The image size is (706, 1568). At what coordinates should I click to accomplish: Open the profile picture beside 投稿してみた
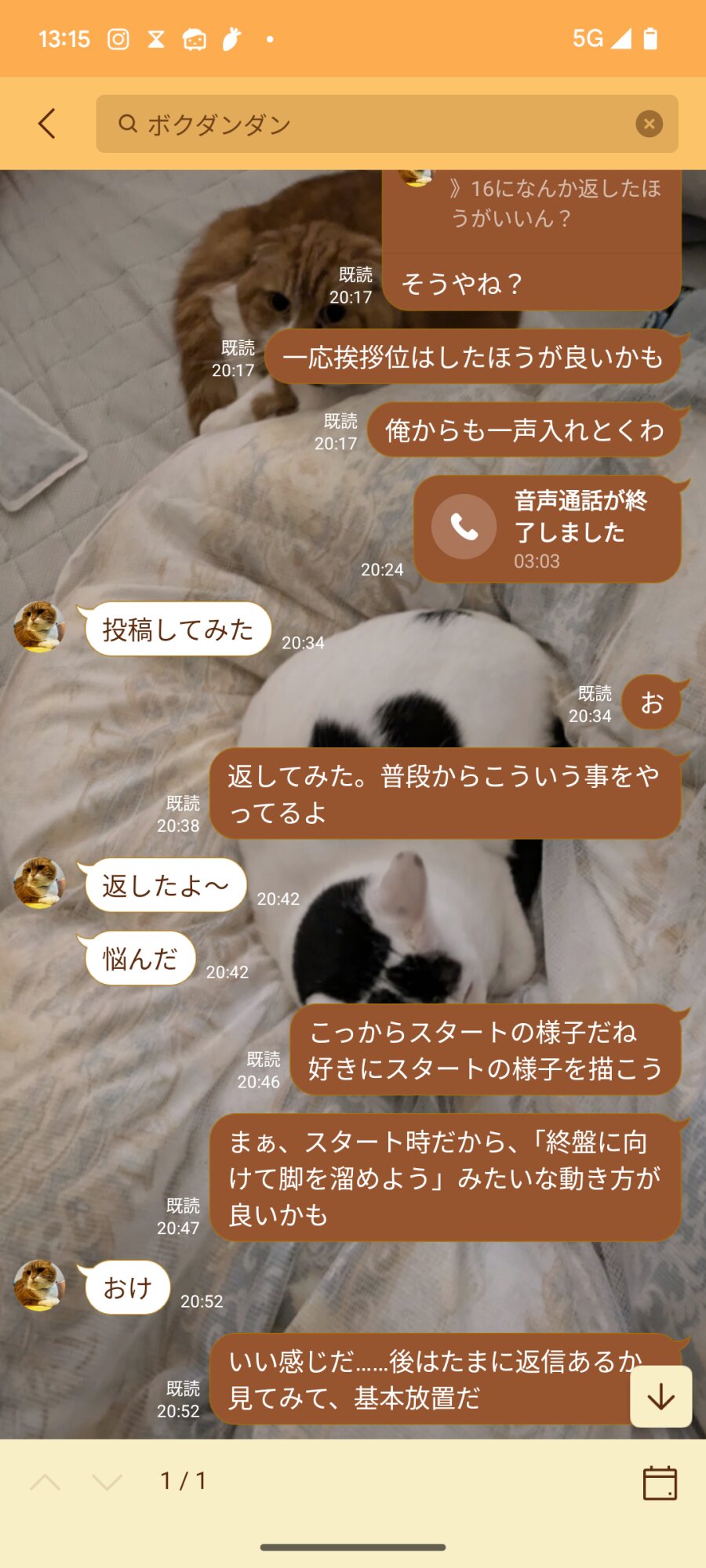(x=39, y=626)
